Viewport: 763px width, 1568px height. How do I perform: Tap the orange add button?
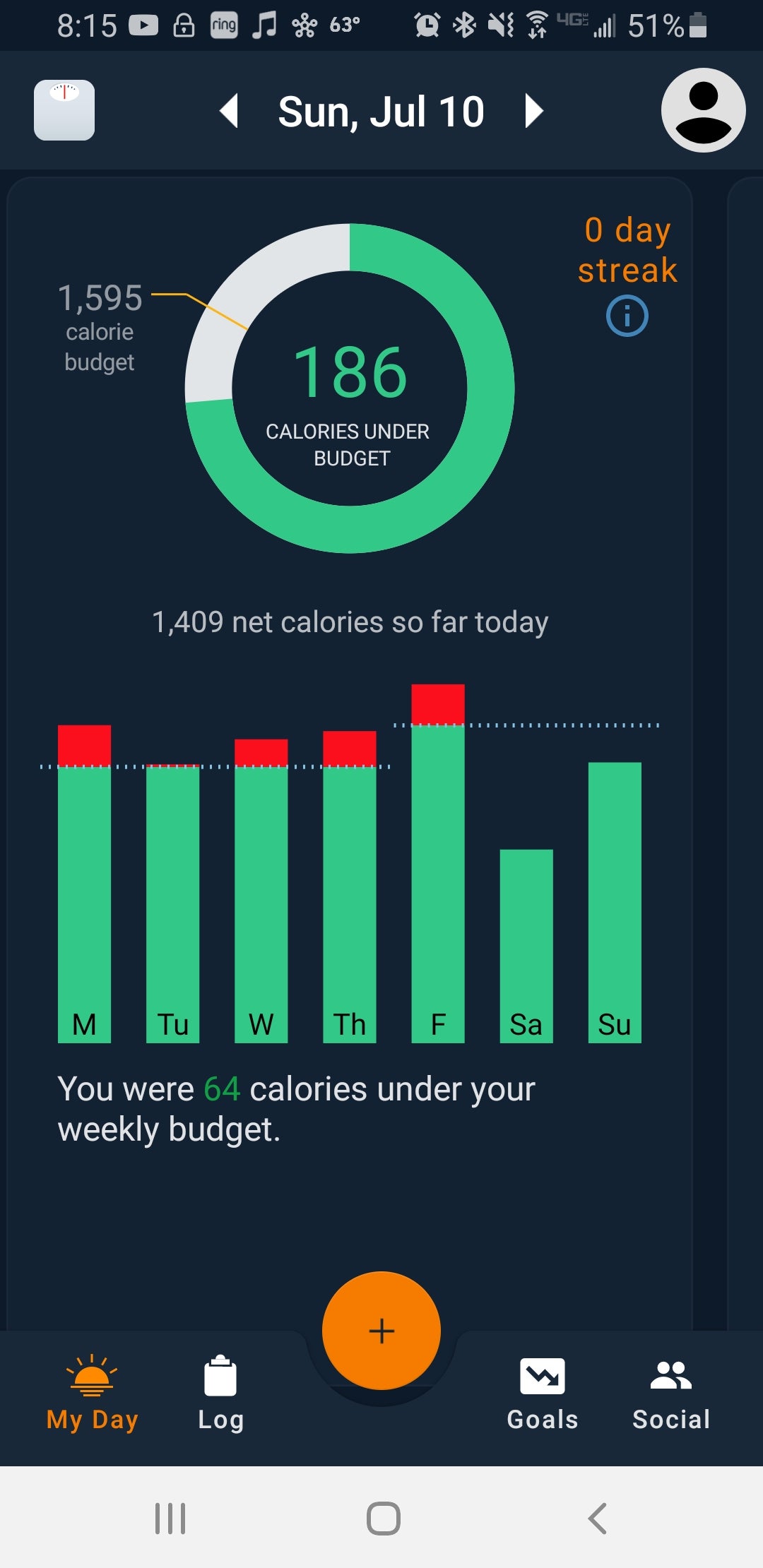[381, 1331]
